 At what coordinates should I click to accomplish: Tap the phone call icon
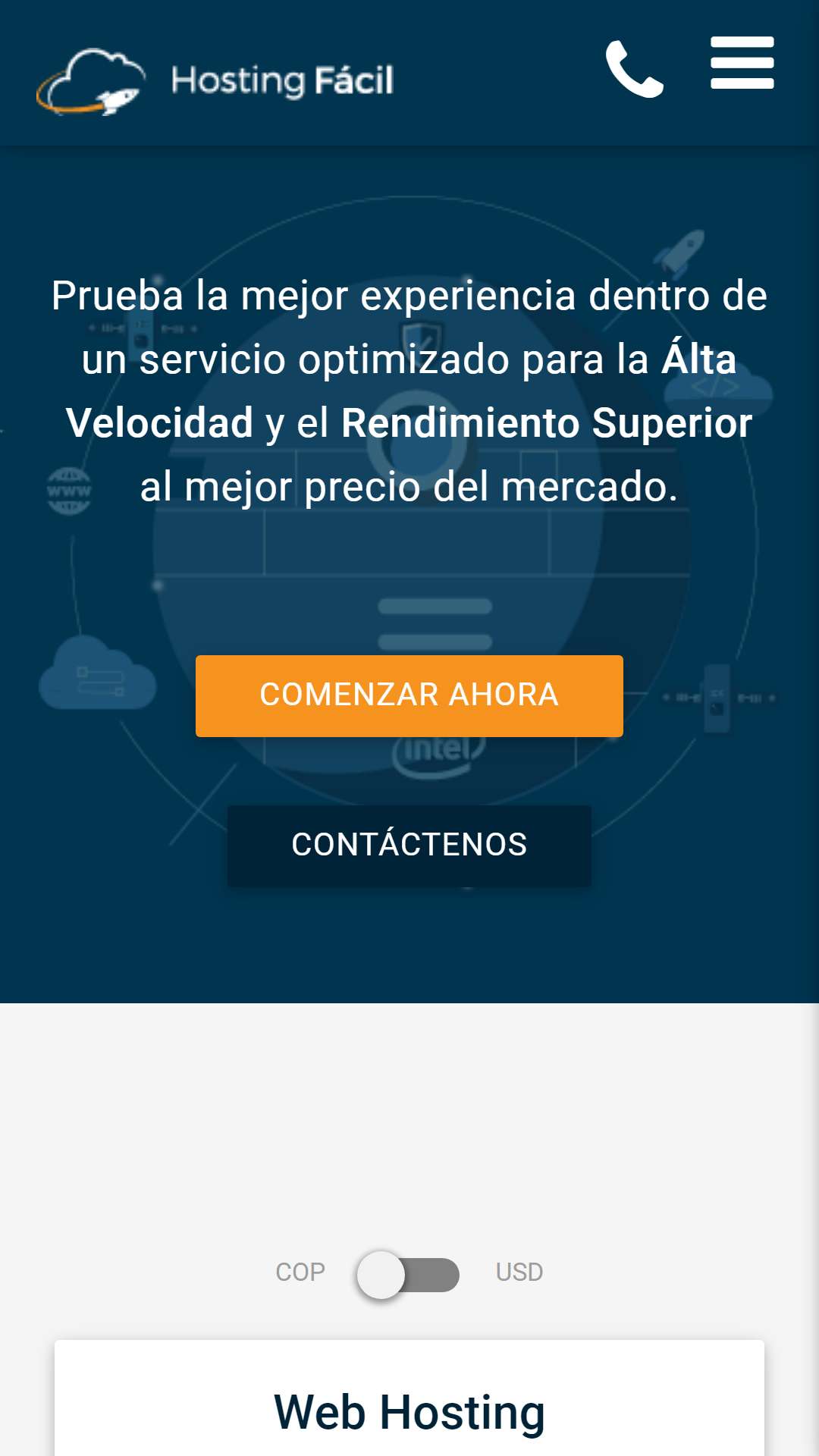[x=634, y=69]
